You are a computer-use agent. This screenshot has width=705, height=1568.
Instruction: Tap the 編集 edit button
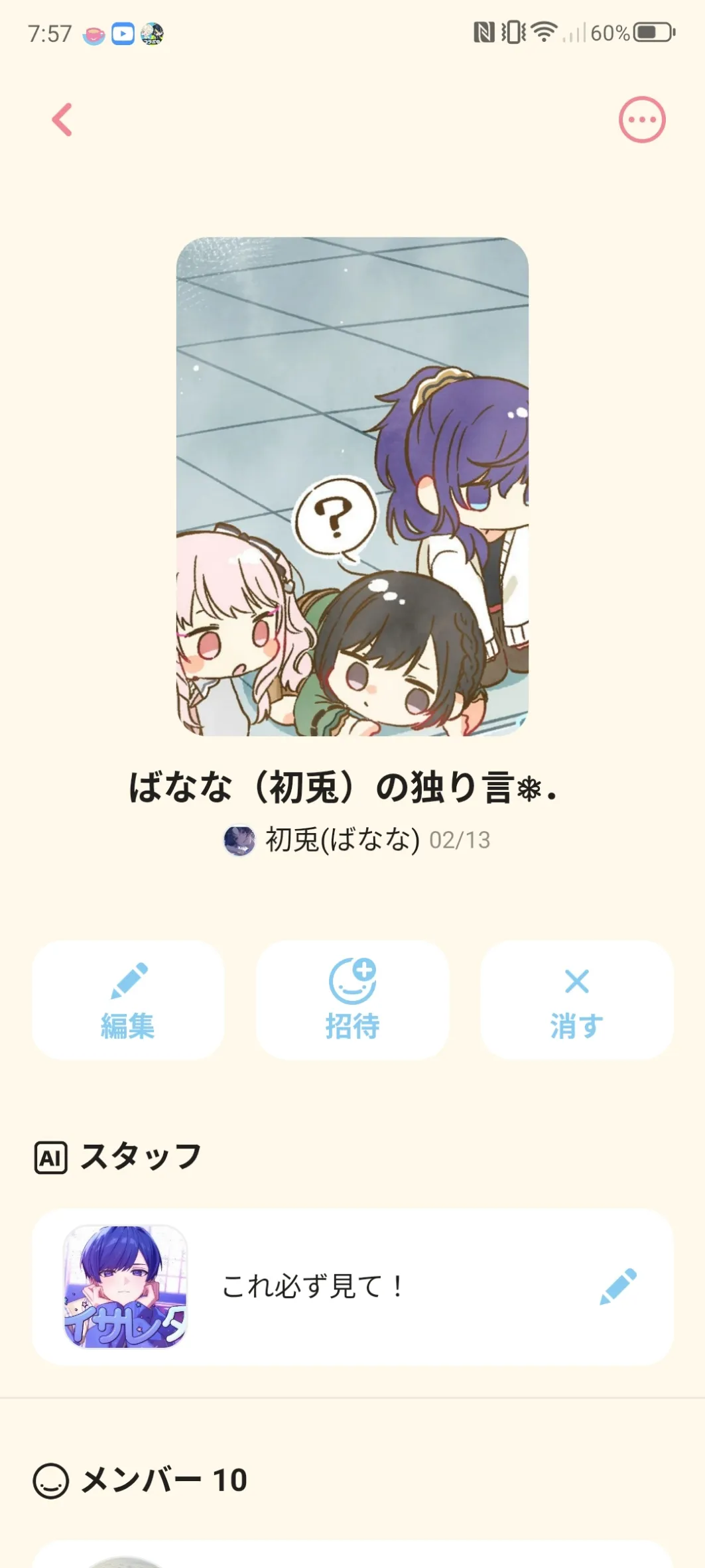(128, 1000)
